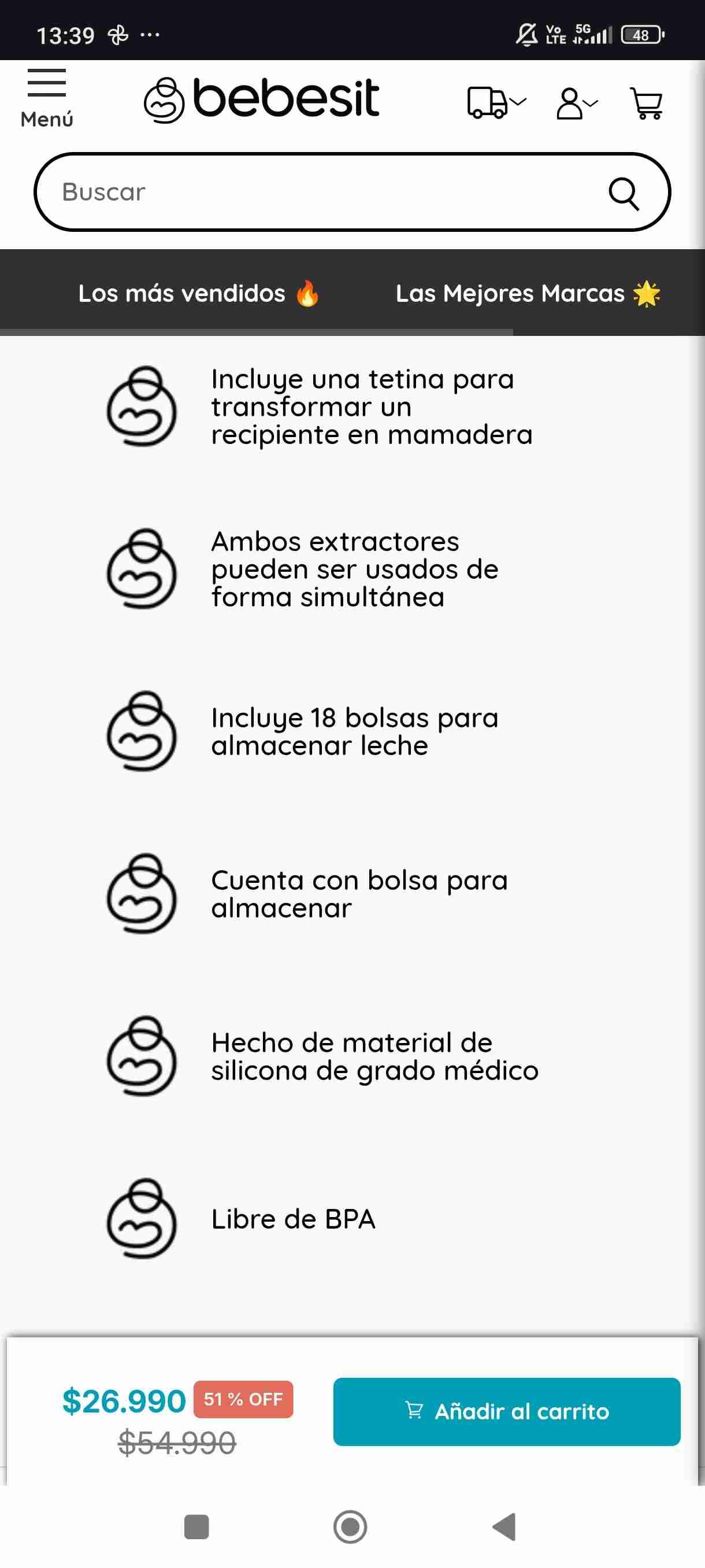This screenshot has height=1568, width=705.
Task: View the shopping cart
Action: click(646, 103)
